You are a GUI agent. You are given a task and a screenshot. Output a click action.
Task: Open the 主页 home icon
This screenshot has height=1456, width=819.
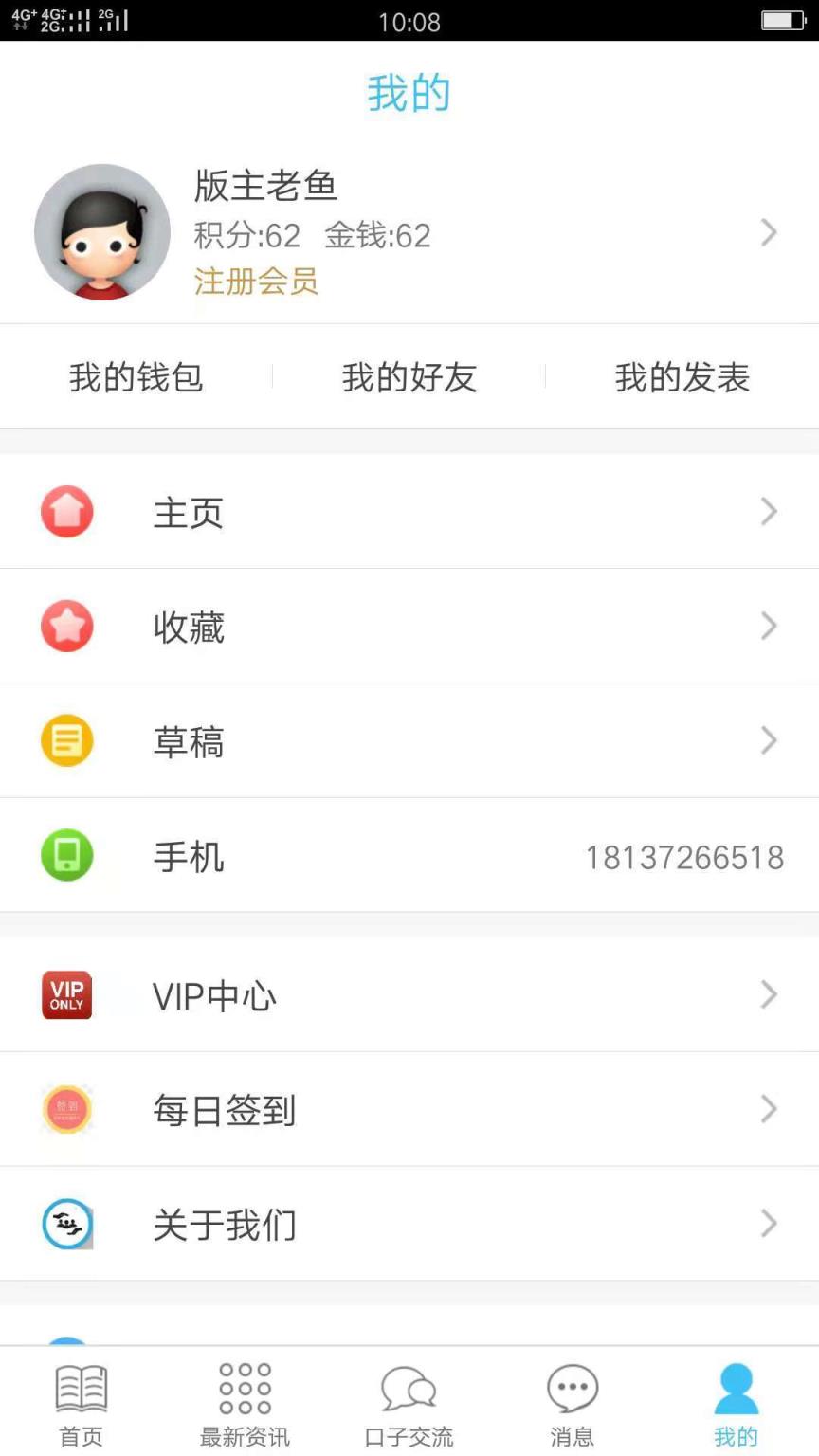[x=66, y=511]
